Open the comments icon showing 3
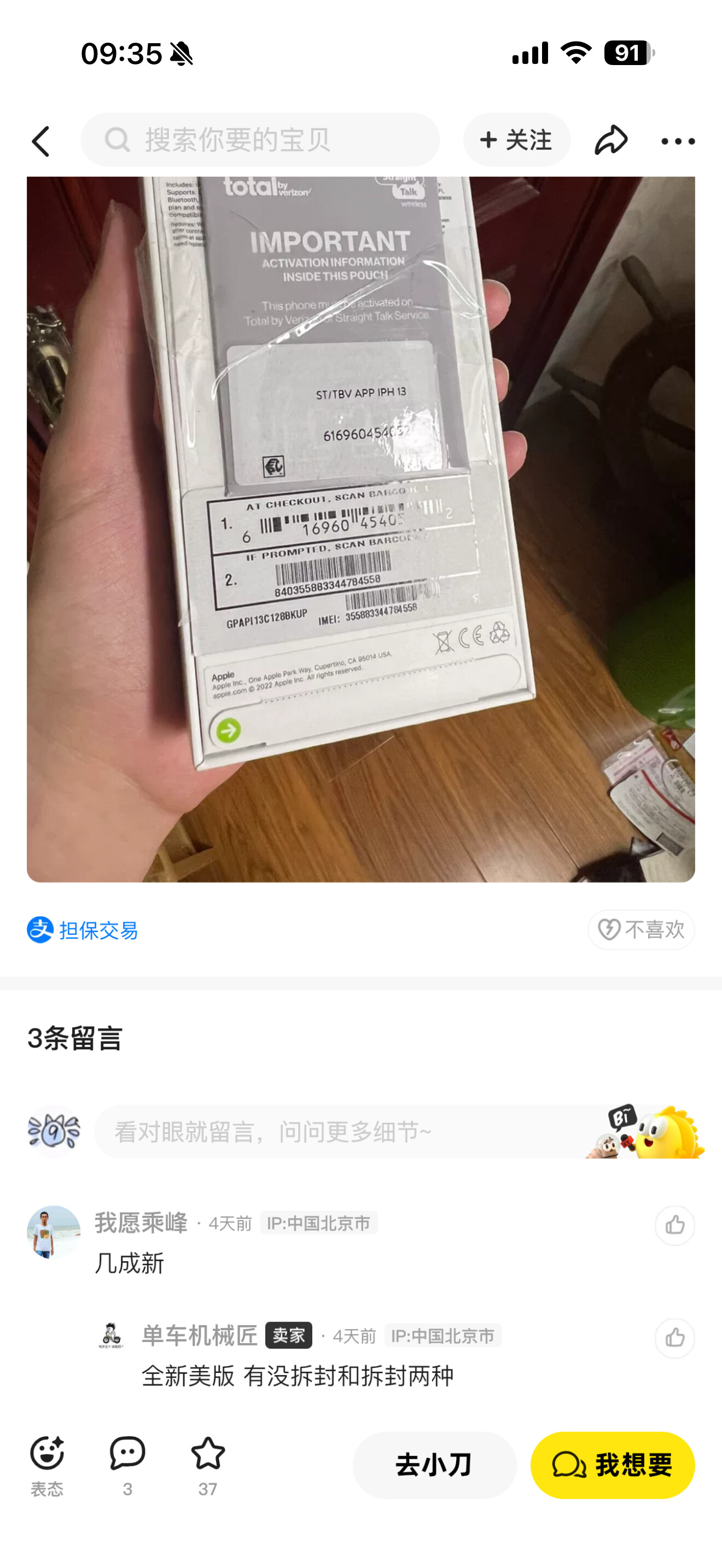The height and width of the screenshot is (1568, 722). (127, 1466)
